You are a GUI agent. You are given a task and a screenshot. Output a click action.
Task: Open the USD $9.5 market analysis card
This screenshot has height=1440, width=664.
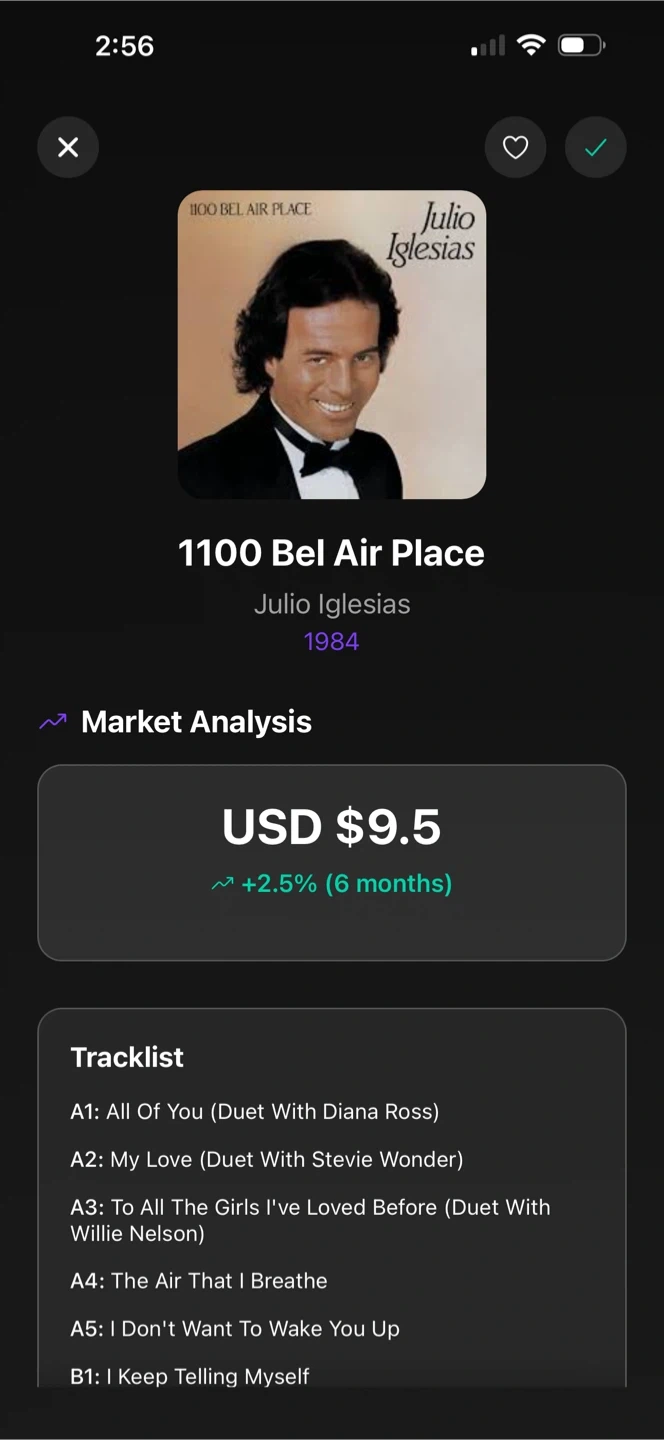332,862
